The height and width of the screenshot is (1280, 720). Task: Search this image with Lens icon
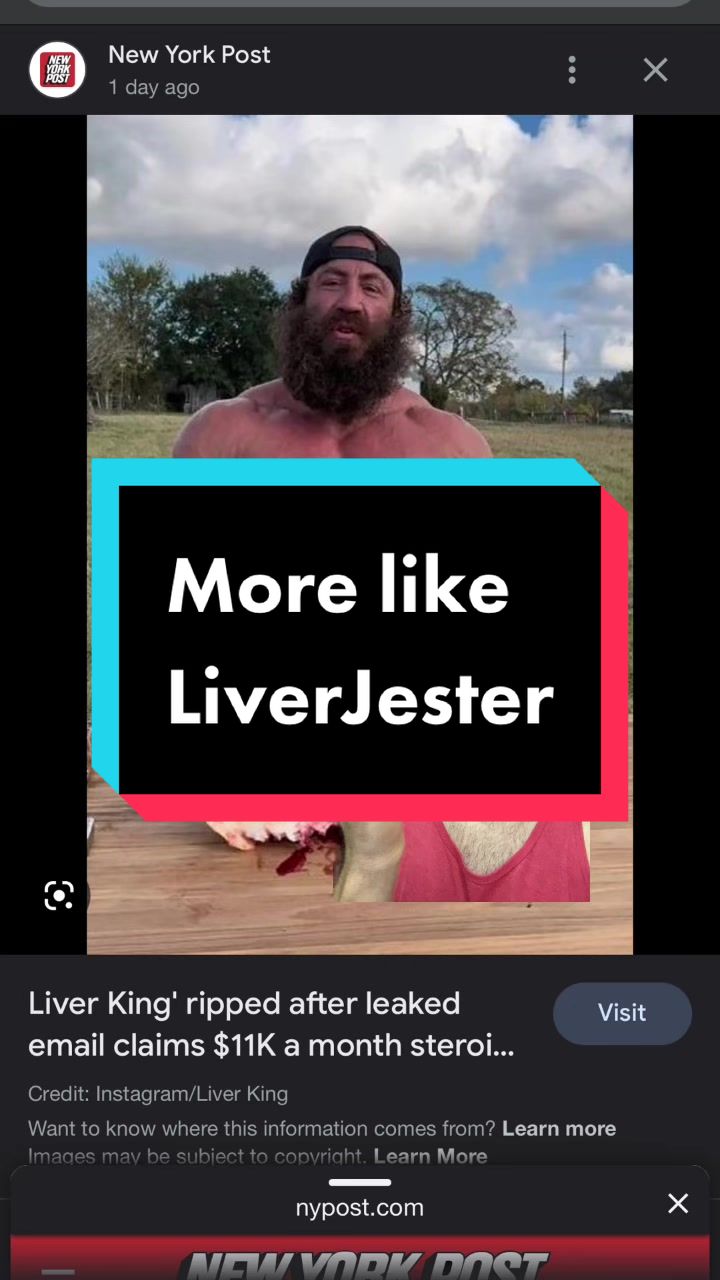(59, 895)
